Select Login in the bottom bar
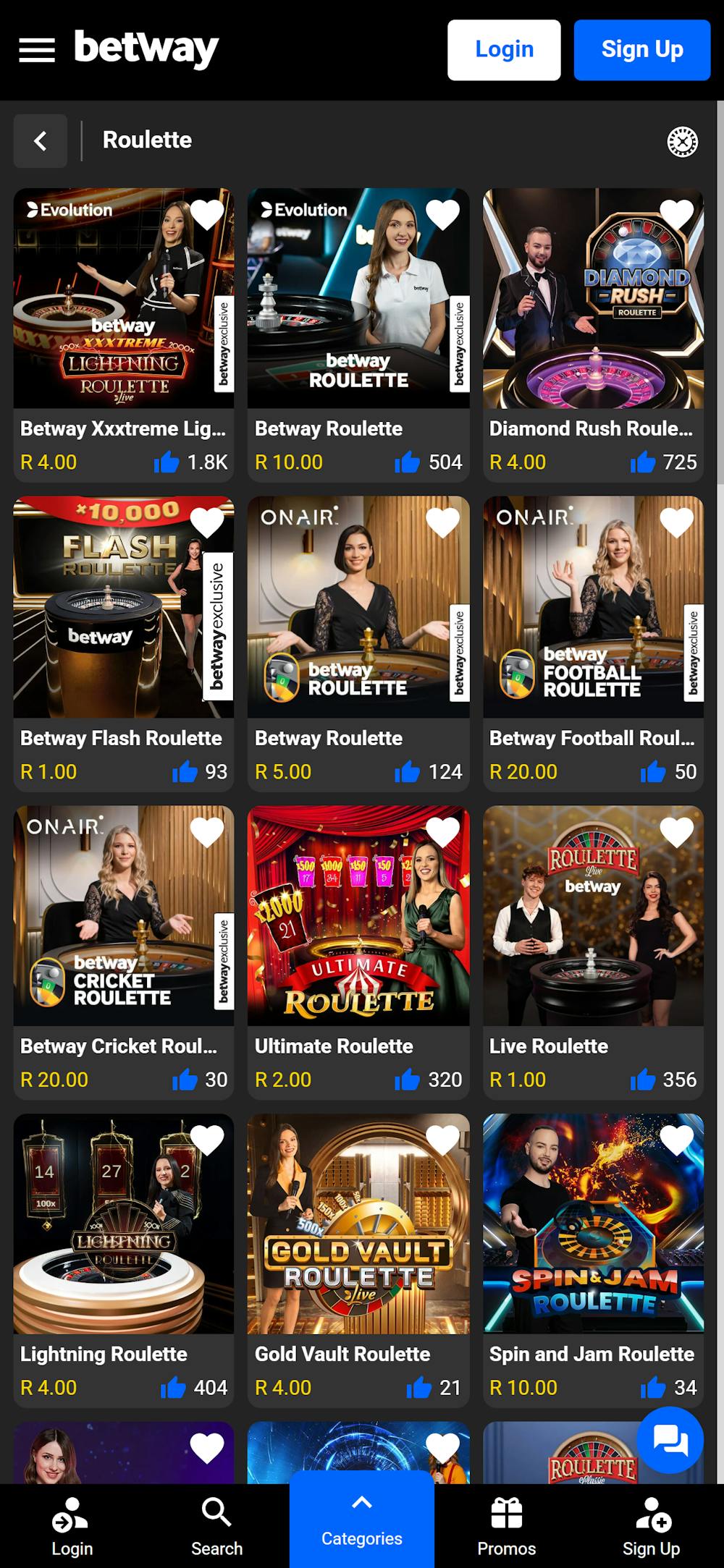 click(72, 1527)
